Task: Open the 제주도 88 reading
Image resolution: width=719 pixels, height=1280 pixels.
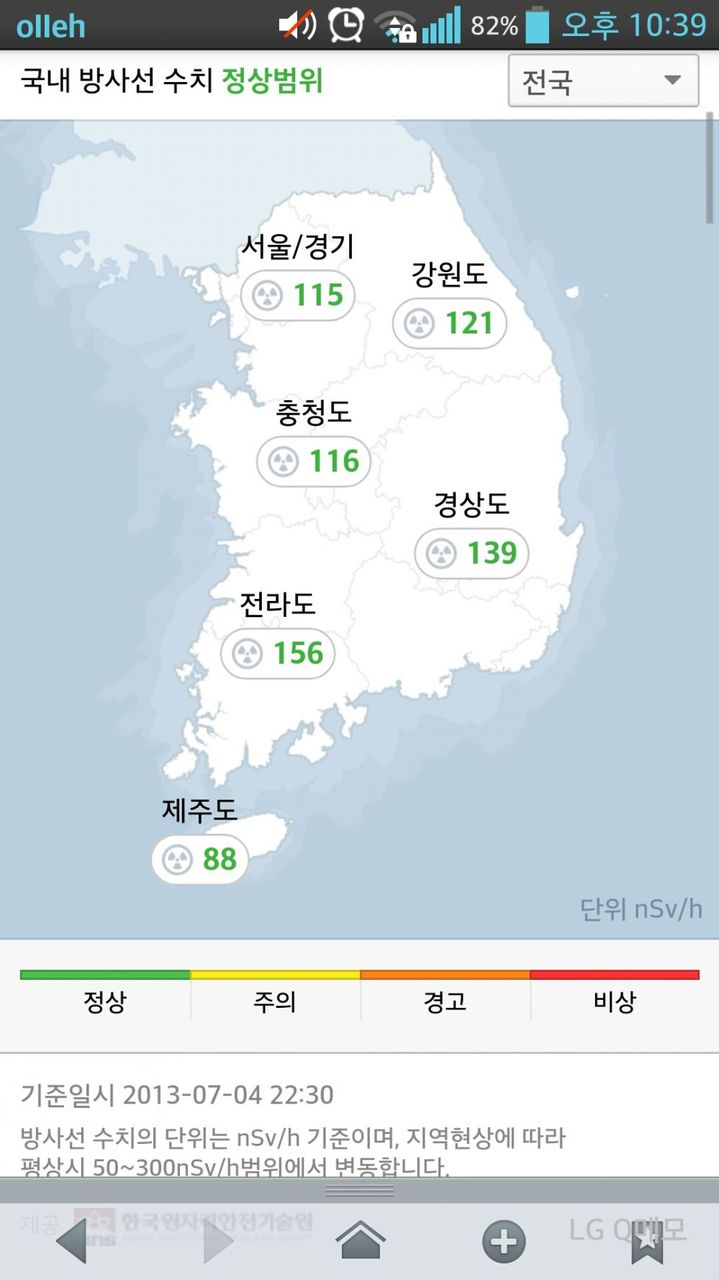Action: [200, 859]
